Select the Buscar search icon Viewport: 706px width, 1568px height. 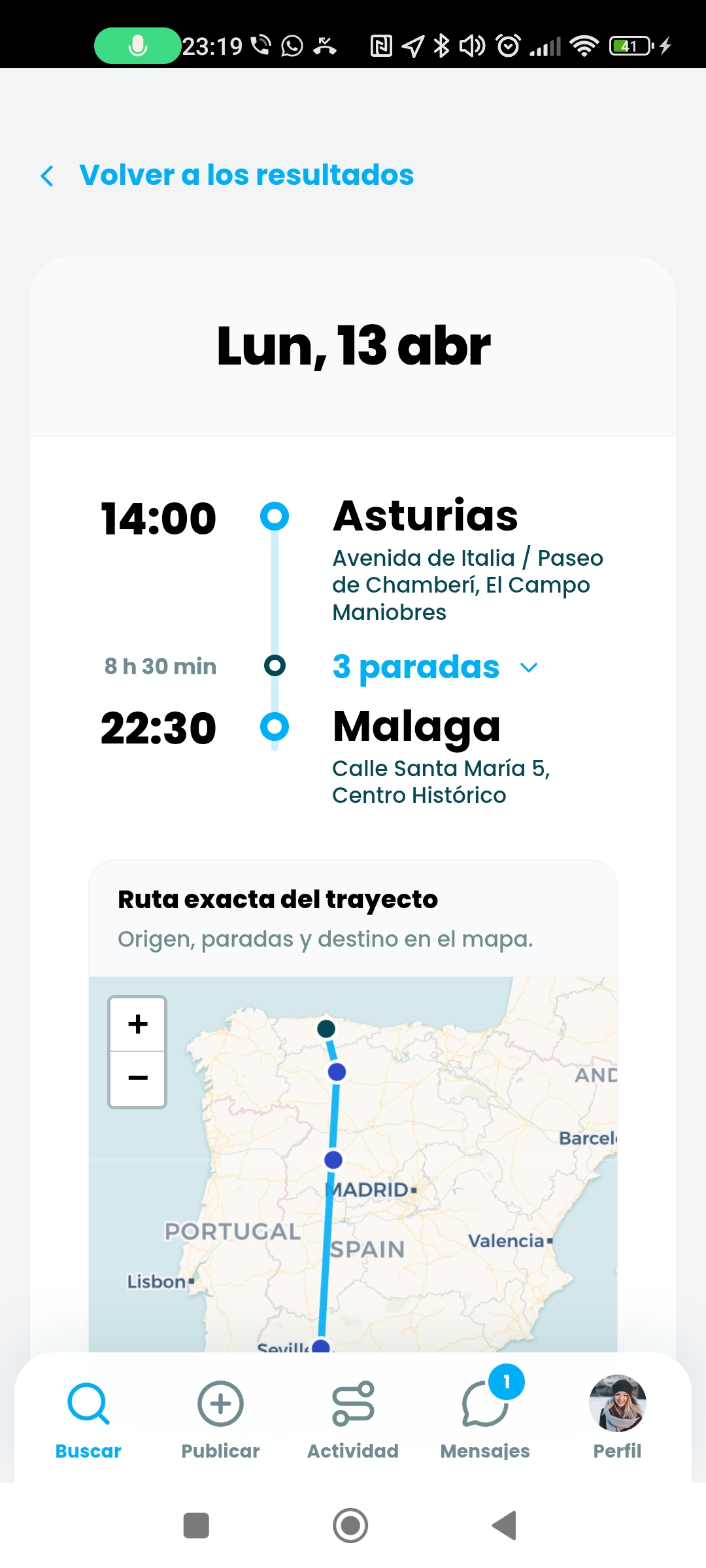click(88, 1401)
